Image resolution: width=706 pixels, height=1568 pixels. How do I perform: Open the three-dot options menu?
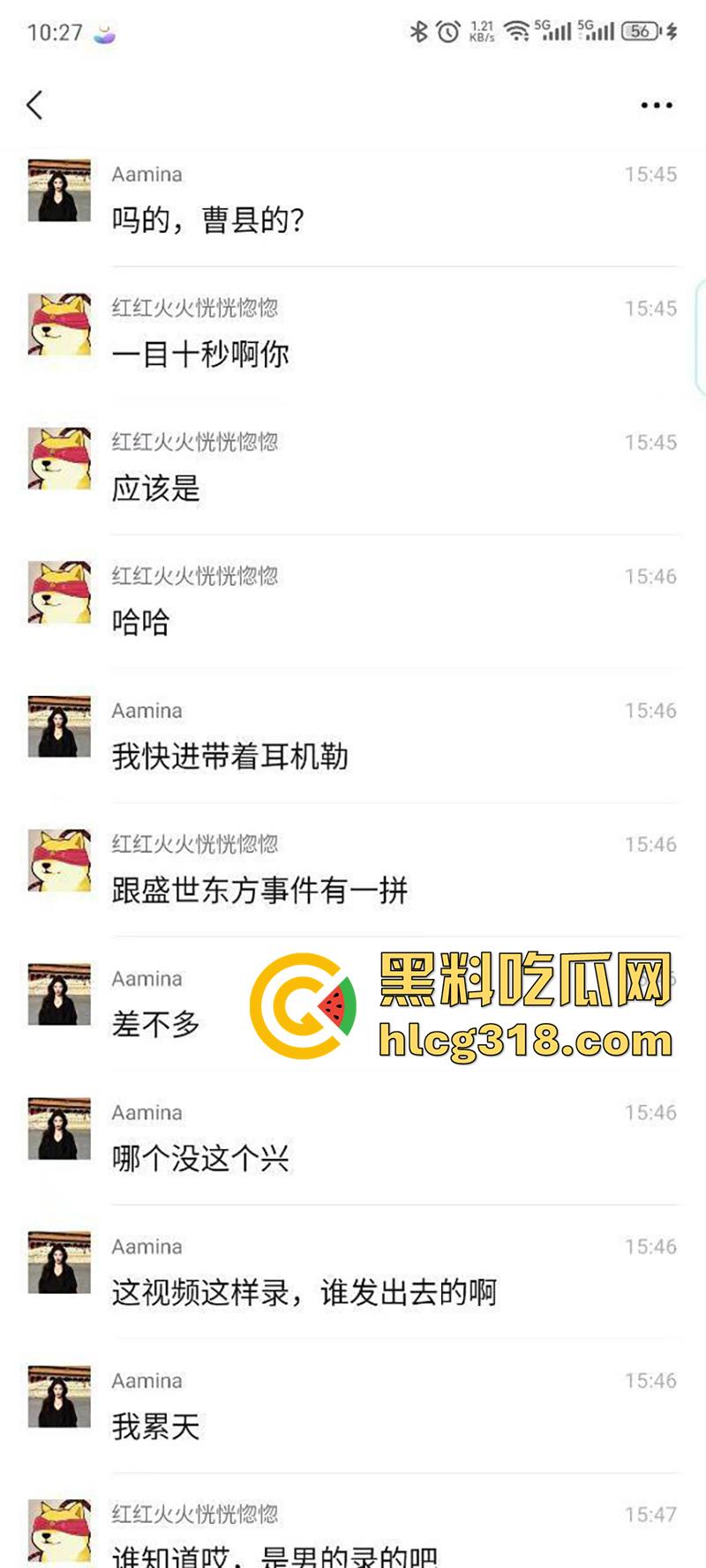pos(656,105)
